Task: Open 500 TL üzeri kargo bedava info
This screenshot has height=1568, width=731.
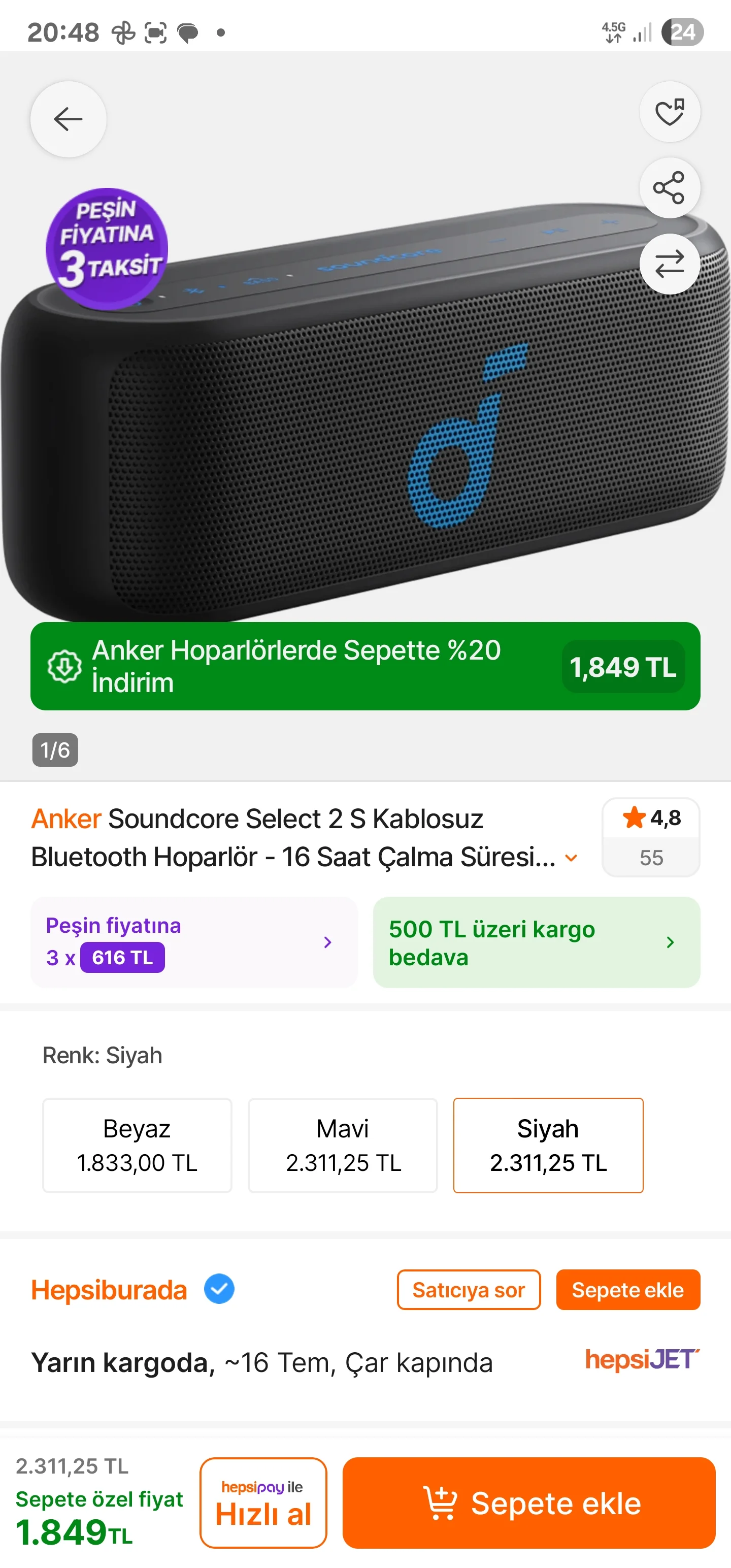Action: [x=536, y=941]
